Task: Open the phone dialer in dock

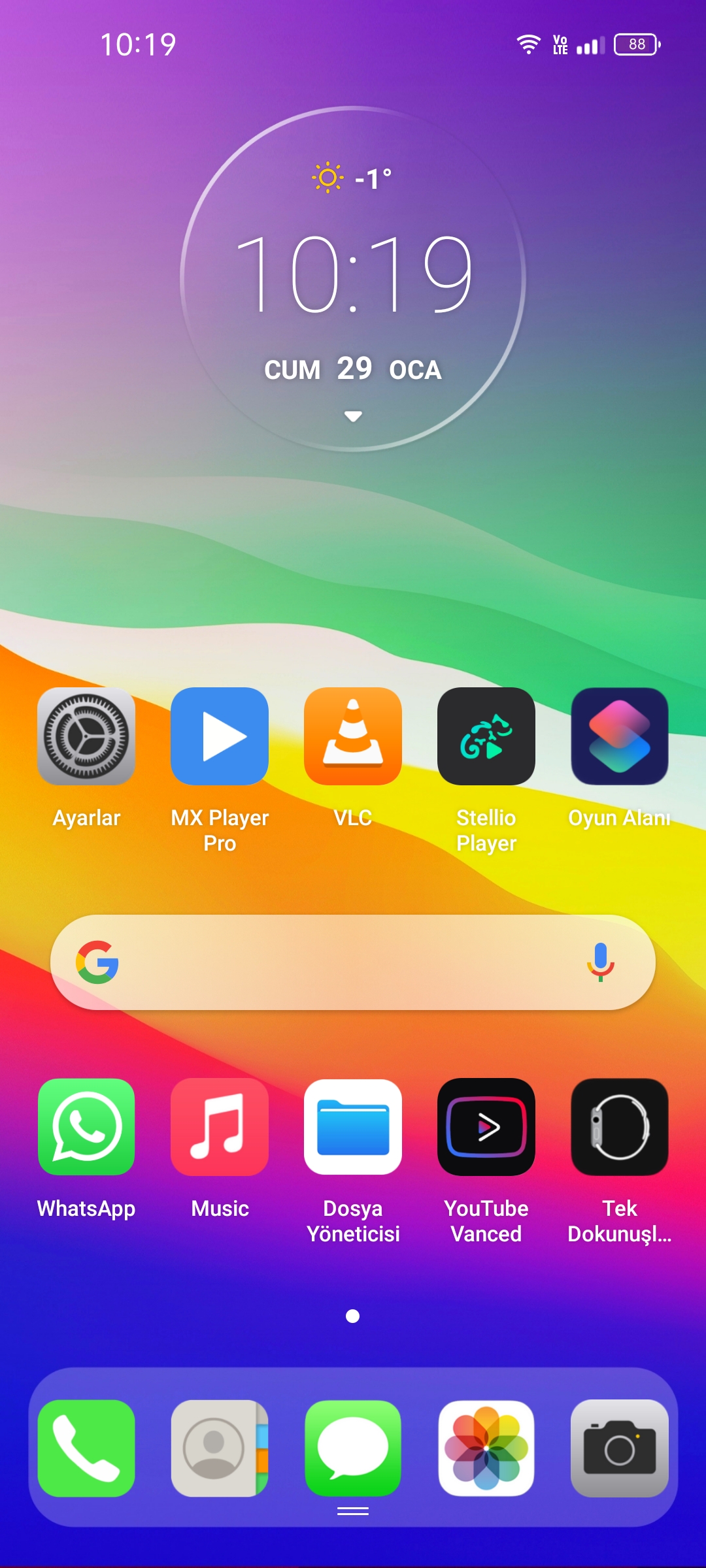Action: [86, 1448]
